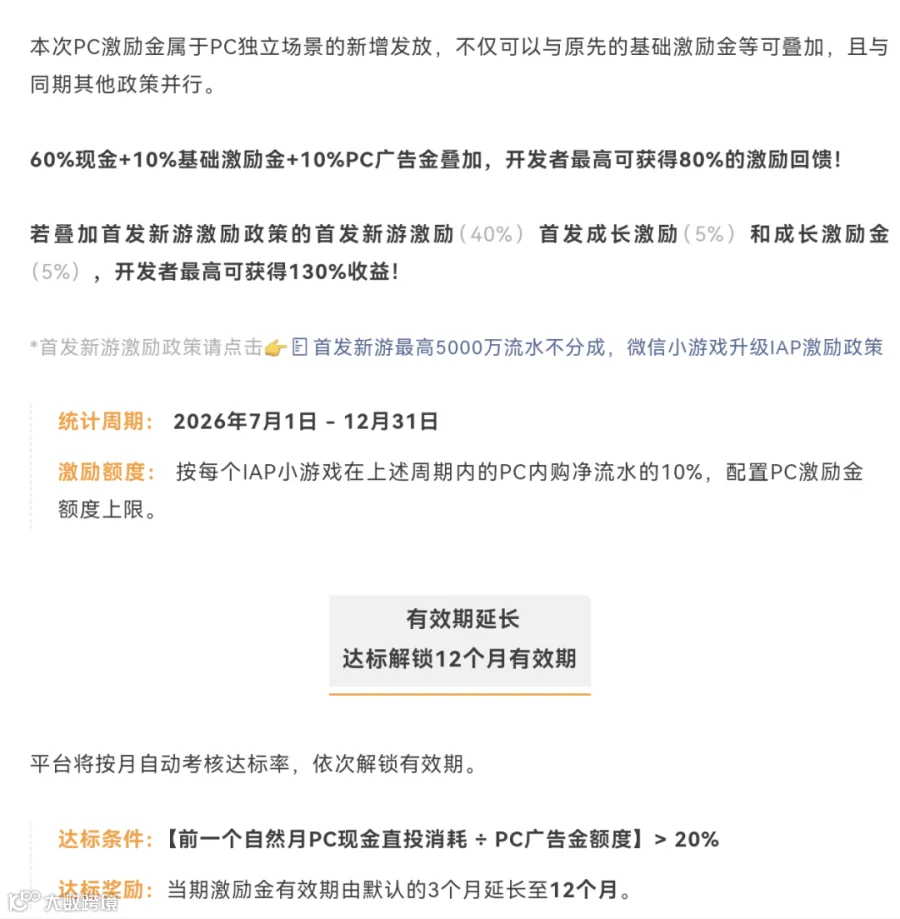Open the 首发新游最高5000万流水不分成 article link

[587, 348]
